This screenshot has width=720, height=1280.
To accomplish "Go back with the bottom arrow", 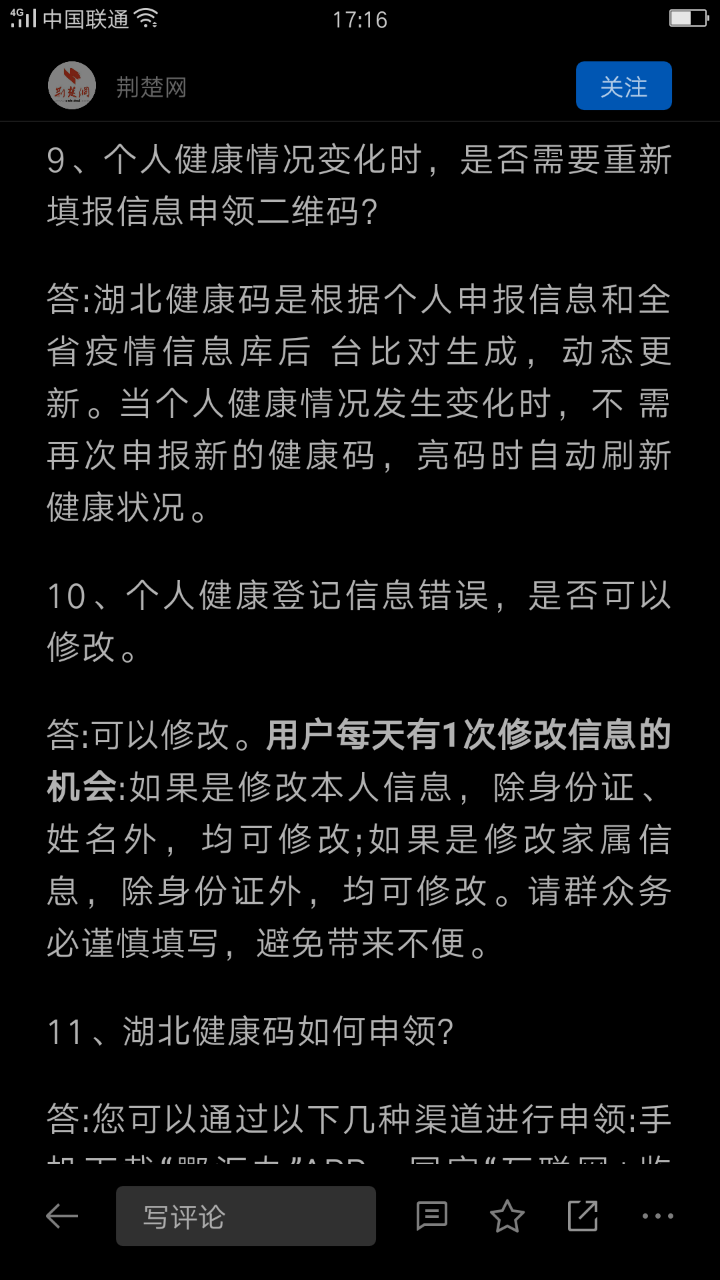I will point(62,1216).
